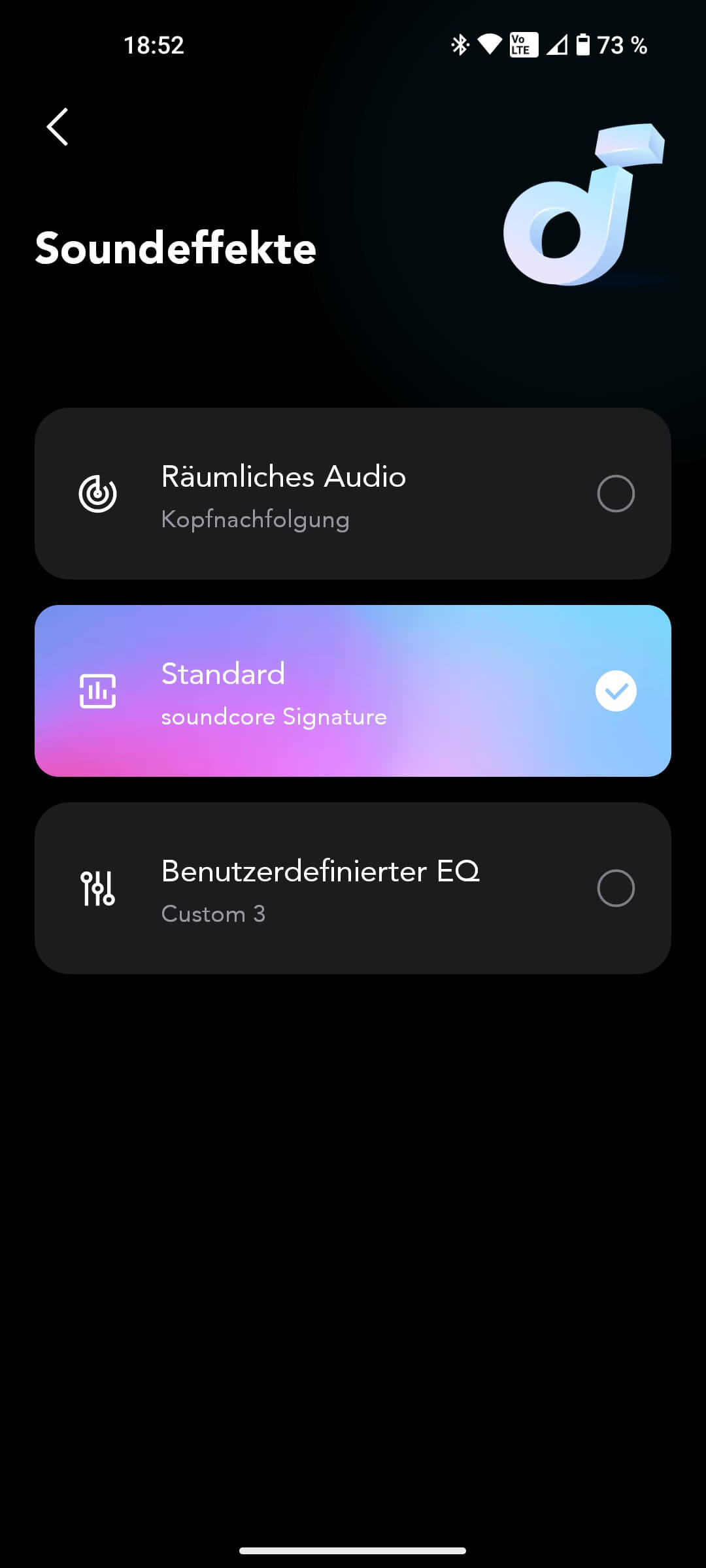706x1568 pixels.
Task: Select the Räumliches Audio radio button
Action: click(616, 494)
